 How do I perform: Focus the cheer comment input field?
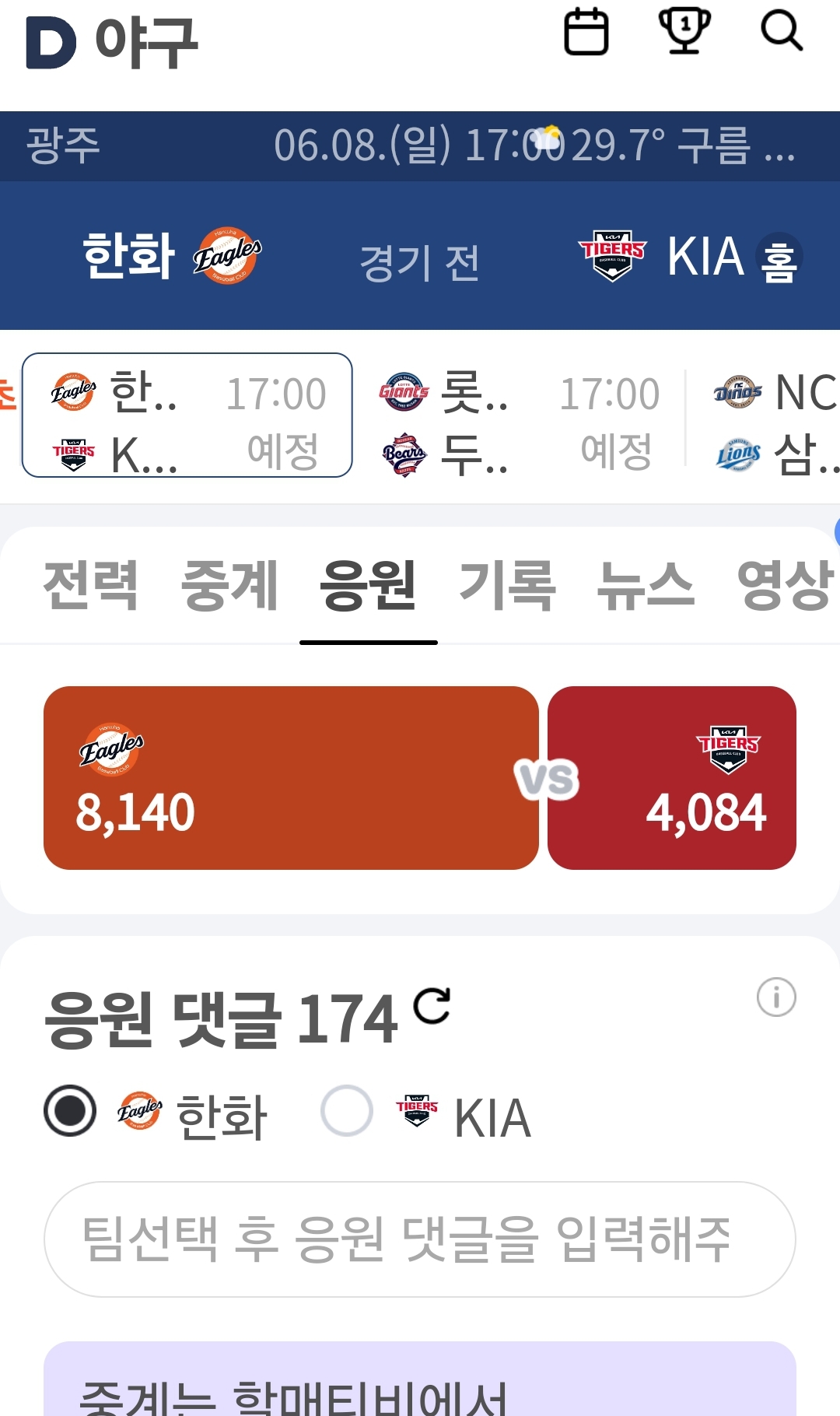coord(420,1239)
